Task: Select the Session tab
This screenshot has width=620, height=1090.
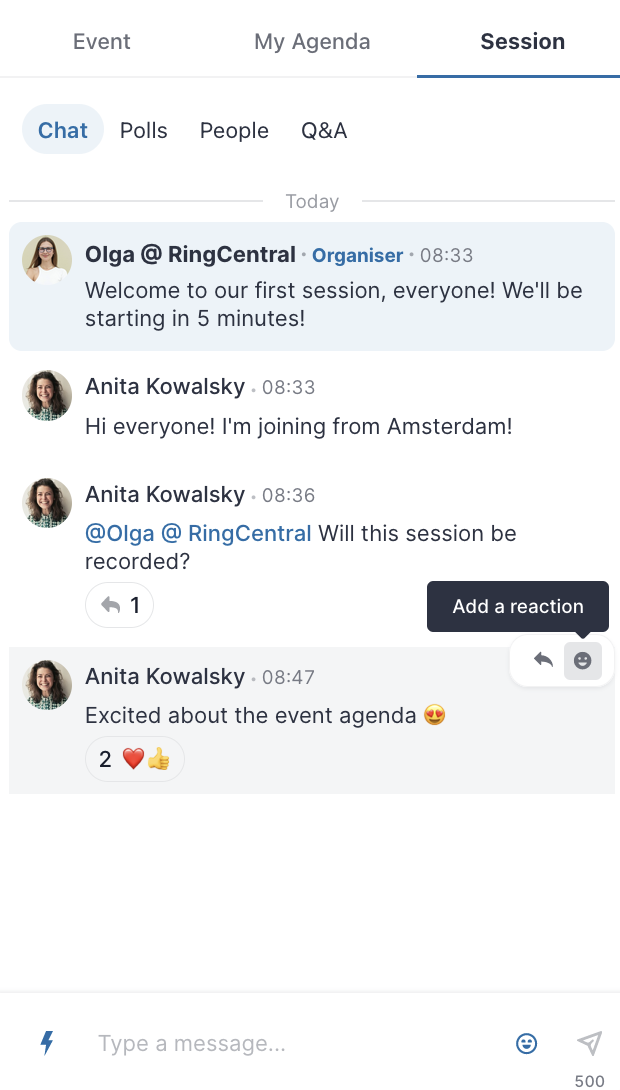Action: tap(522, 41)
